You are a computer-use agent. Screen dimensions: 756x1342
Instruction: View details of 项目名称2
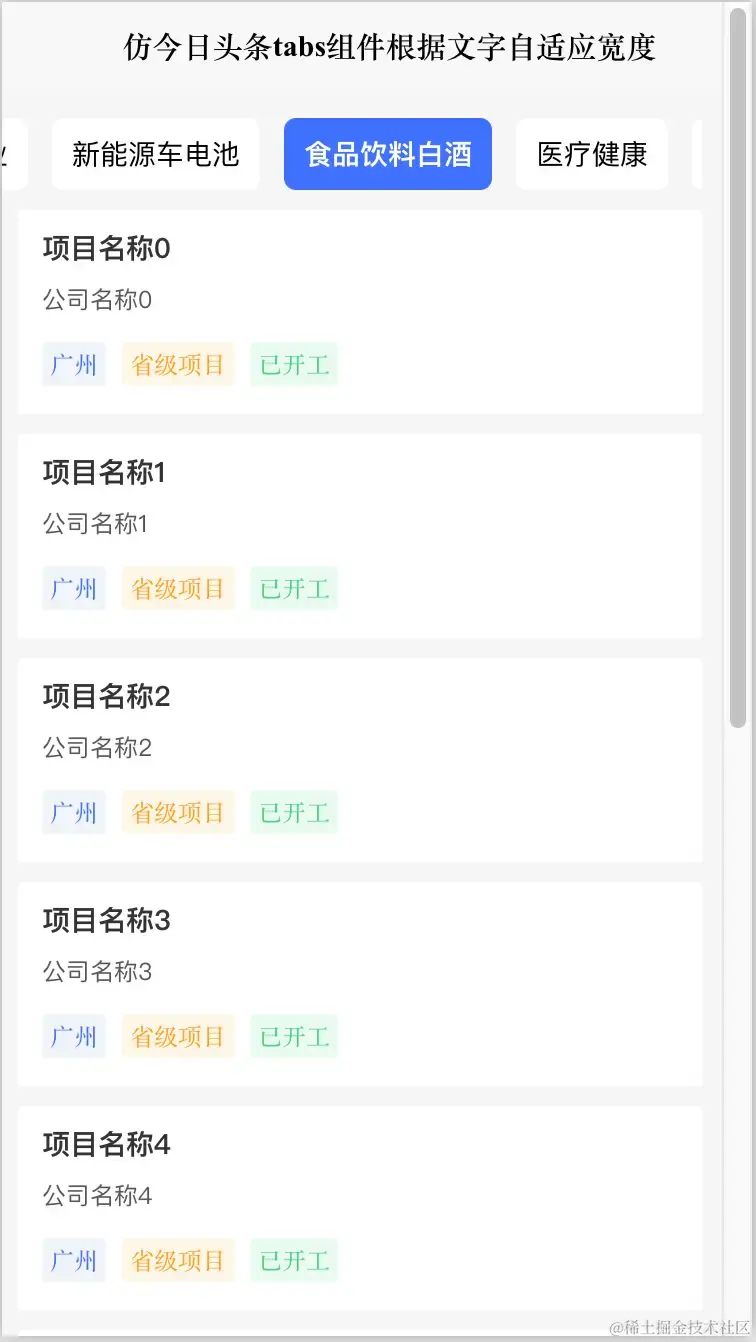(x=360, y=759)
